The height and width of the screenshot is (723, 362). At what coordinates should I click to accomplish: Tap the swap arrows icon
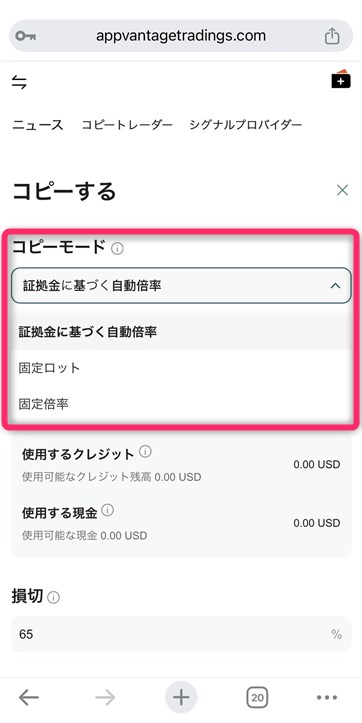click(x=19, y=83)
